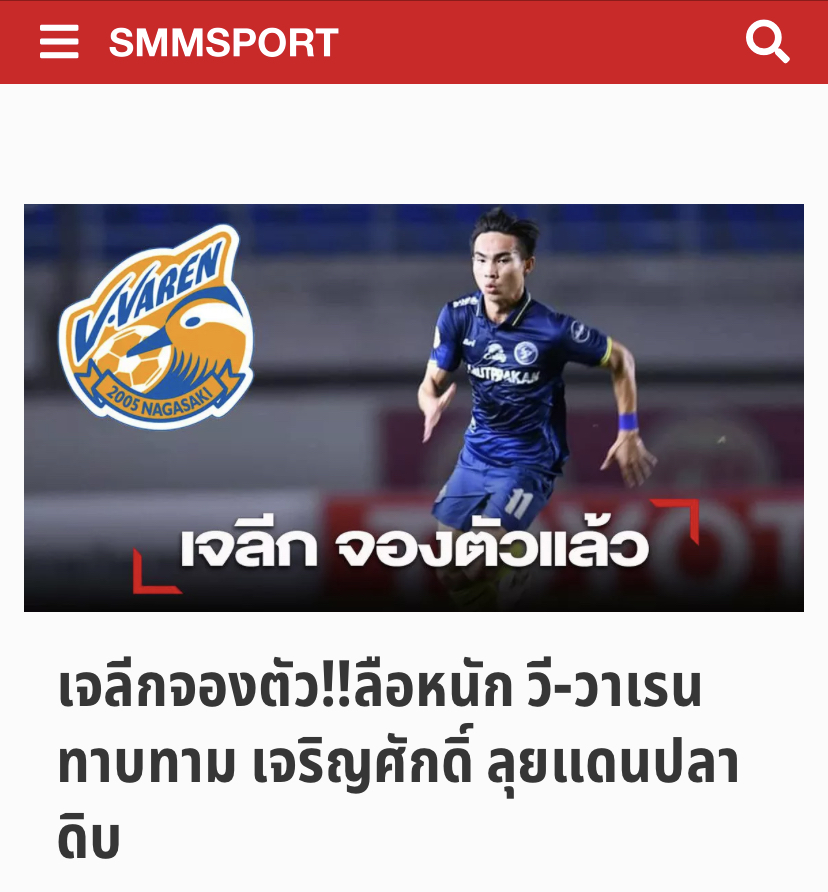Open the V-Varen article image
828x892 pixels.
414,407
